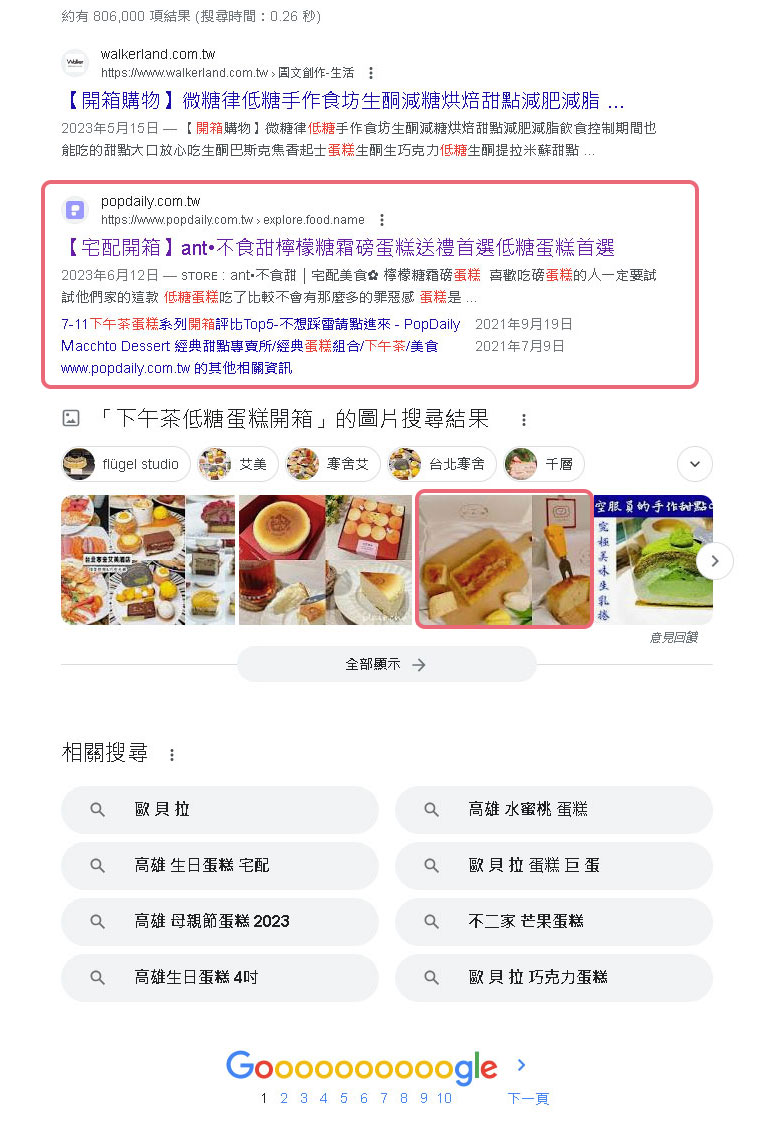
Task: Open options for the walkerland.com.tw result
Action: tap(371, 73)
